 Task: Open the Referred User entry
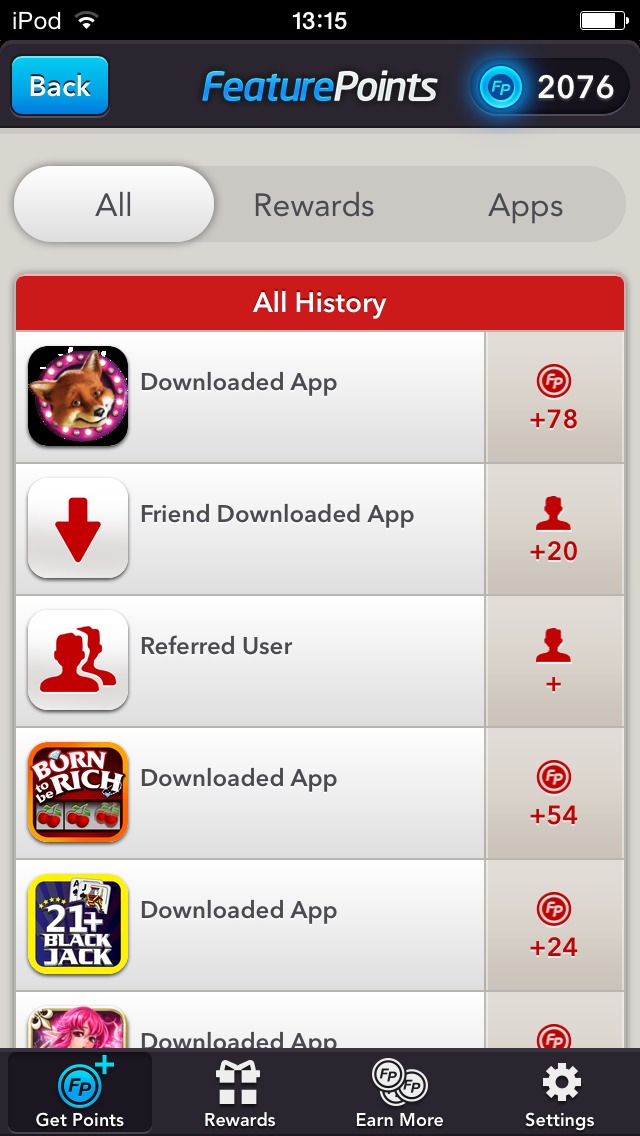pyautogui.click(x=320, y=661)
